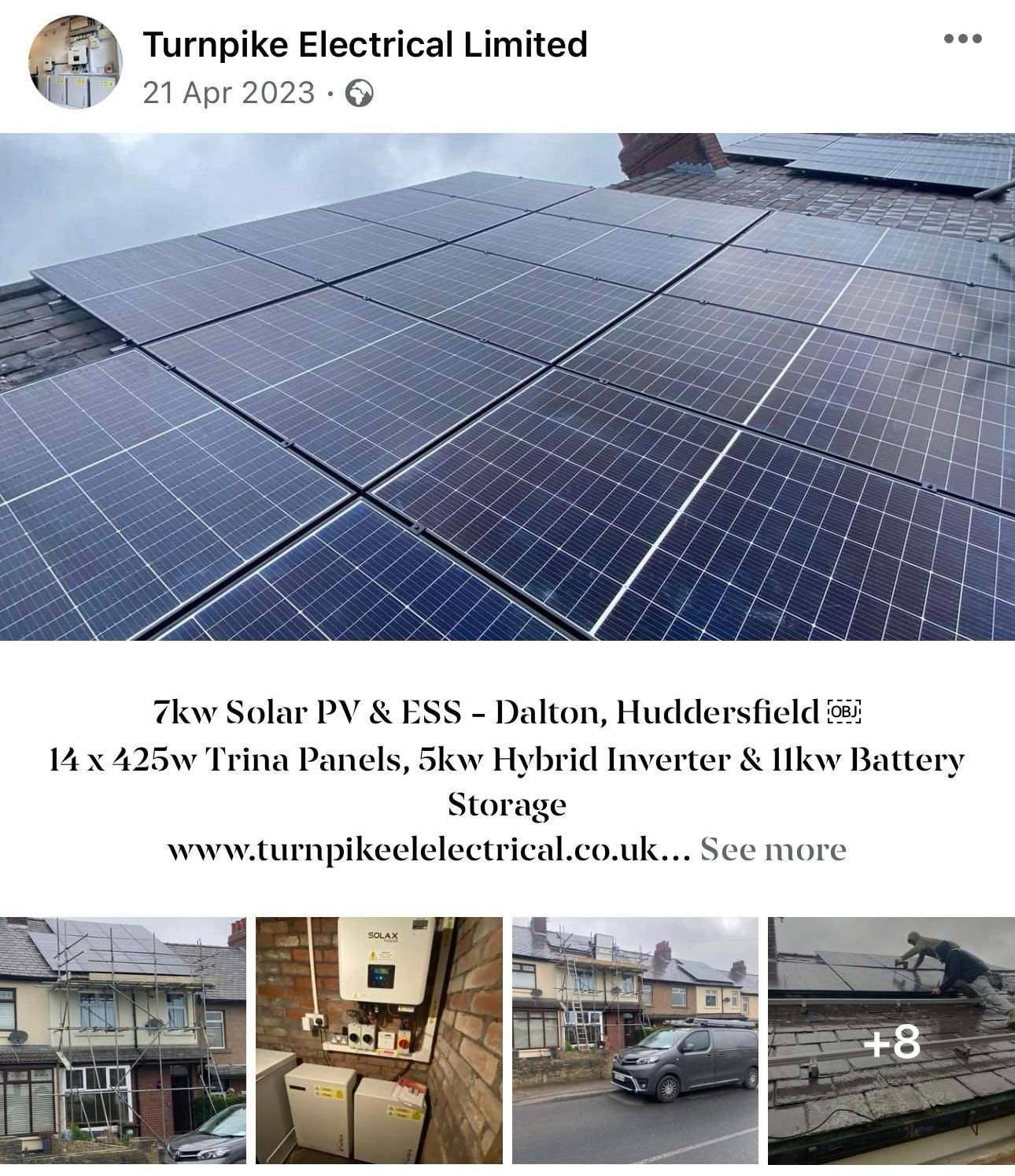Open the grey van street photo
The width and height of the screenshot is (1015, 1176).
coord(635,1040)
